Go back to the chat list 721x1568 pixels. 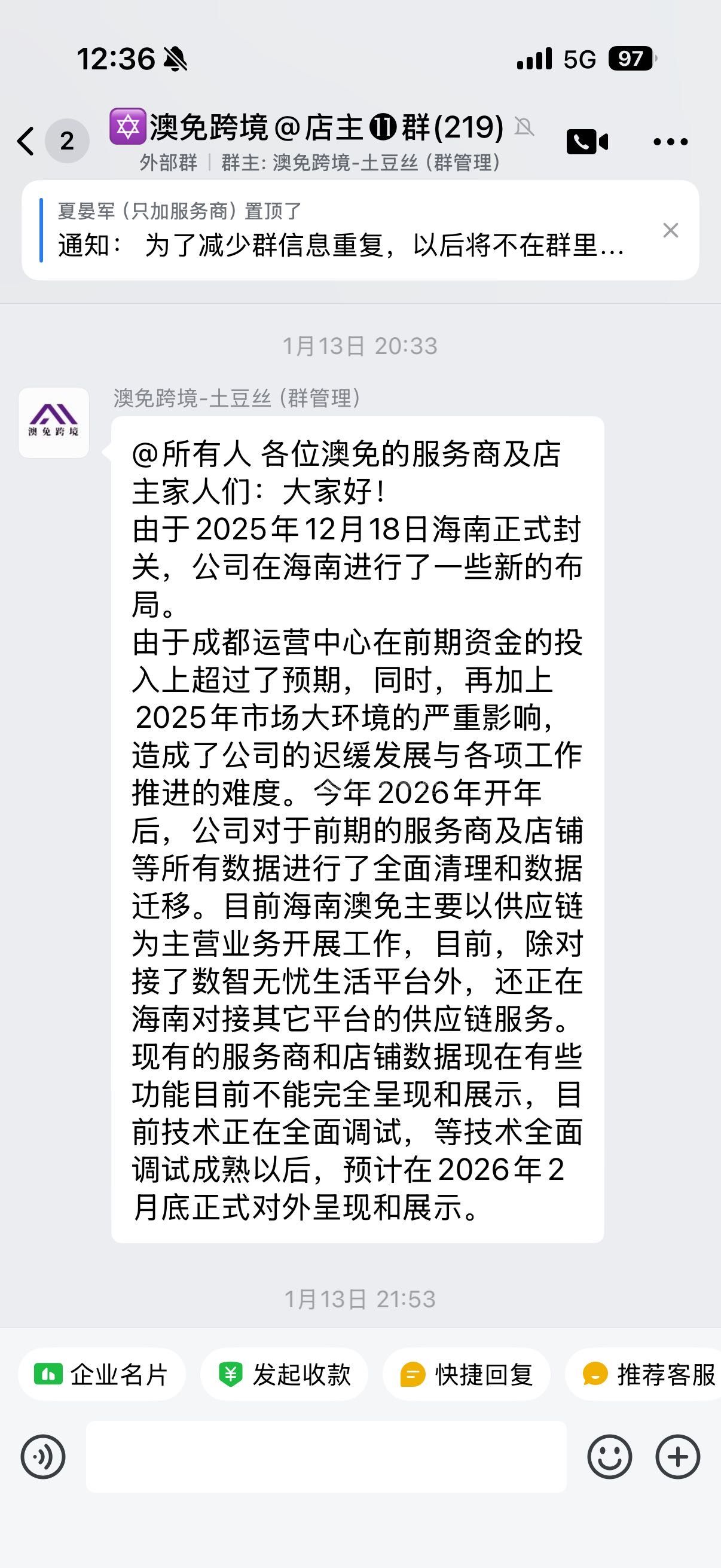click(x=27, y=141)
